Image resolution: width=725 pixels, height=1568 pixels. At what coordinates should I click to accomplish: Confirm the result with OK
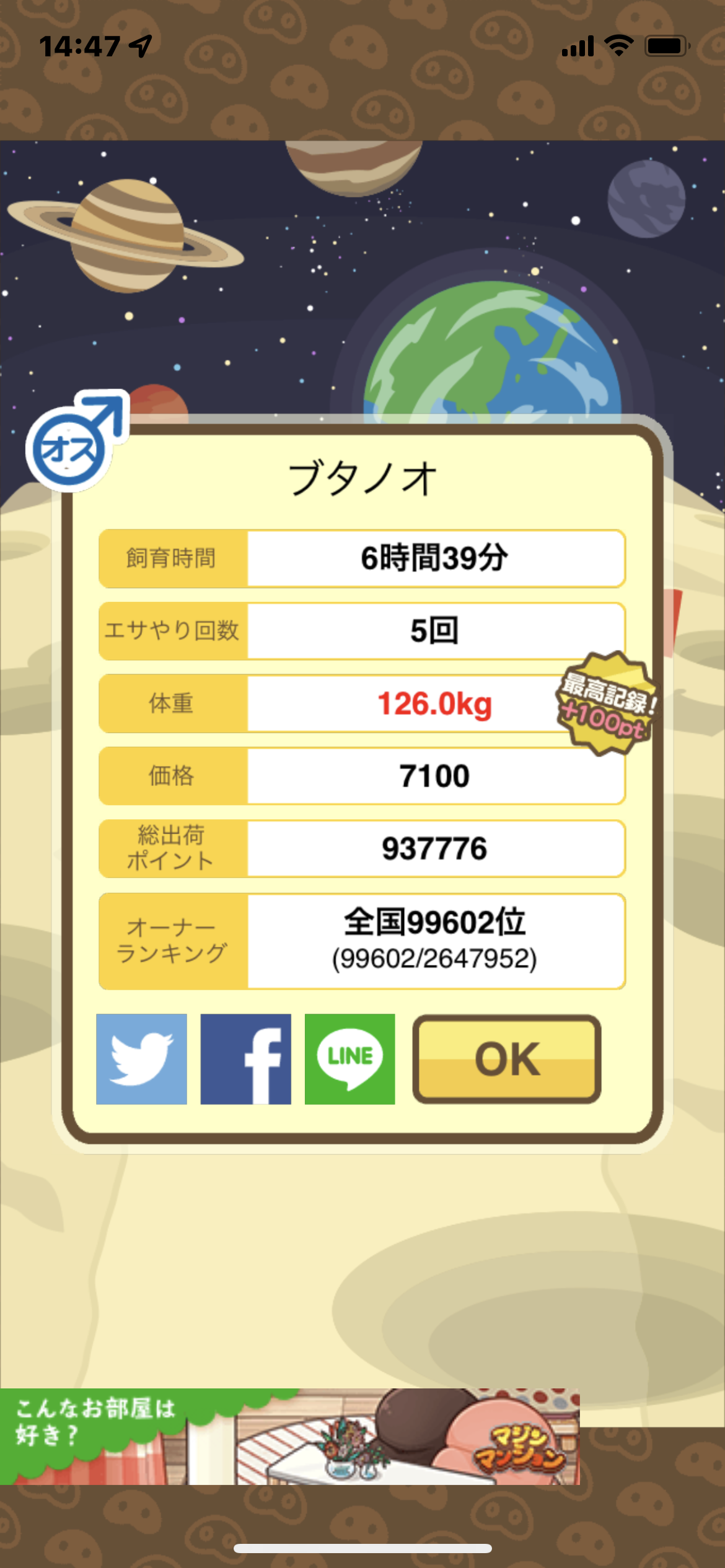click(507, 1059)
